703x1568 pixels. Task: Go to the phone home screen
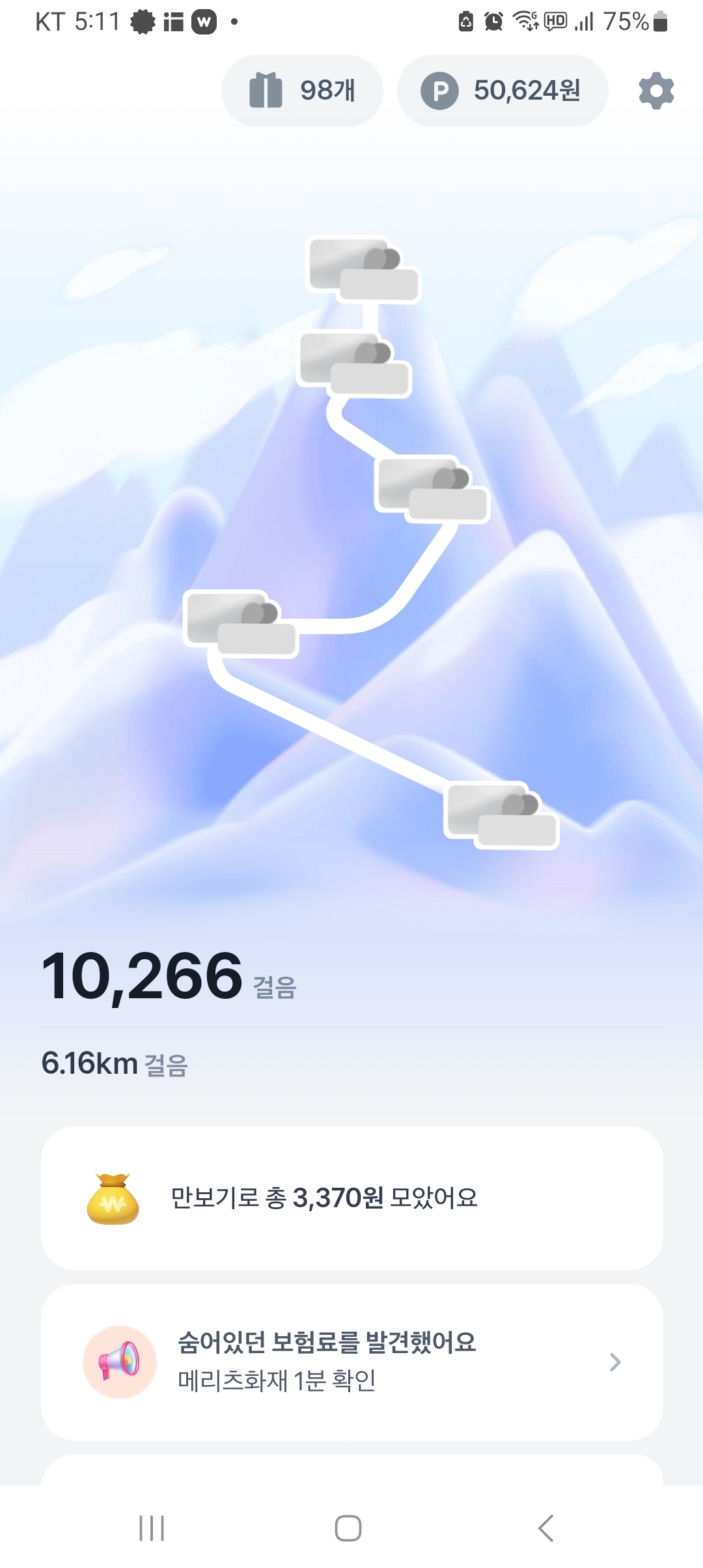pyautogui.click(x=348, y=1528)
